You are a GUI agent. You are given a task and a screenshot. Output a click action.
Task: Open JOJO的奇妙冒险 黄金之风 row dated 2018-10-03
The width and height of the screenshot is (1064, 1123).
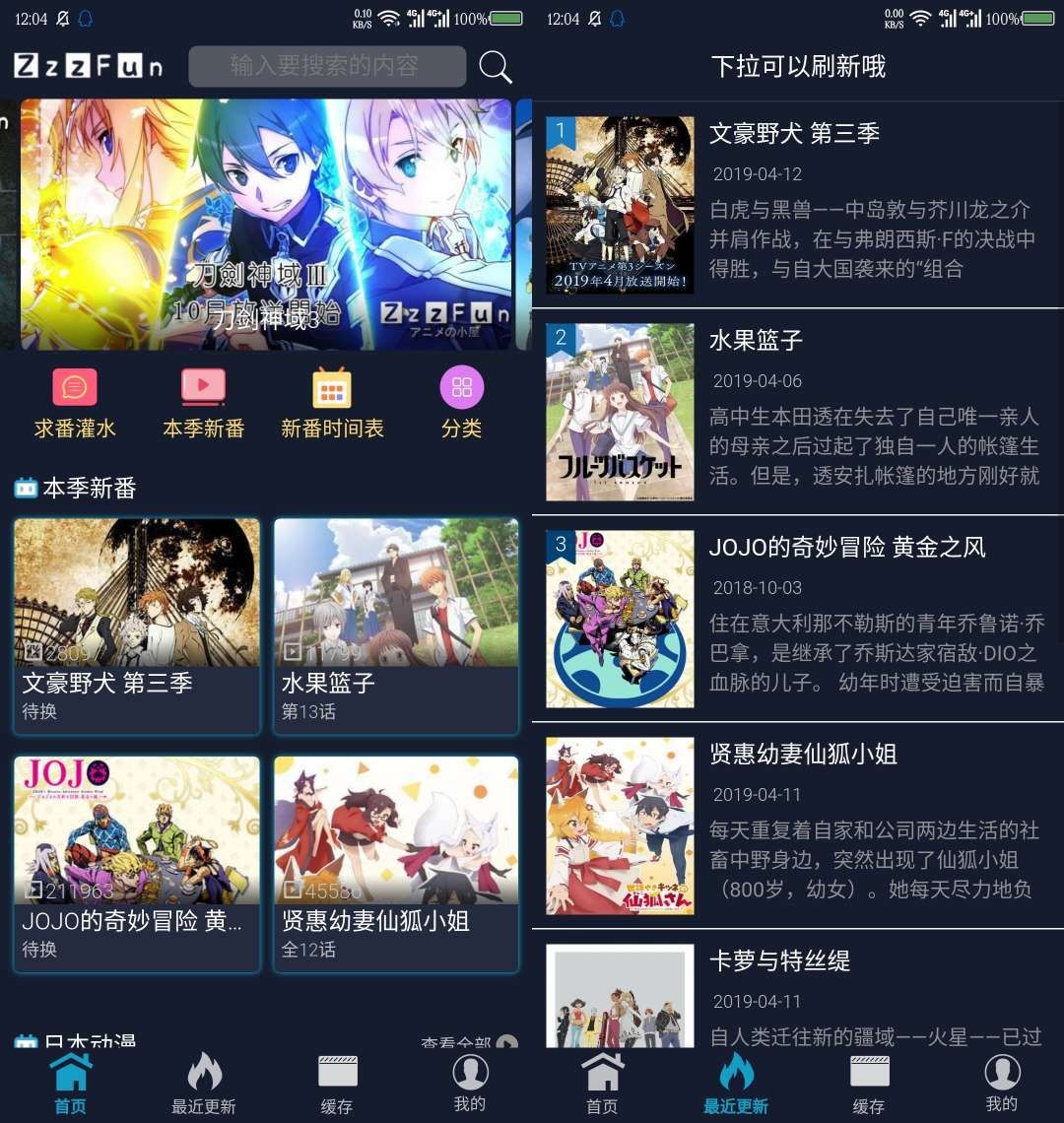(x=798, y=619)
